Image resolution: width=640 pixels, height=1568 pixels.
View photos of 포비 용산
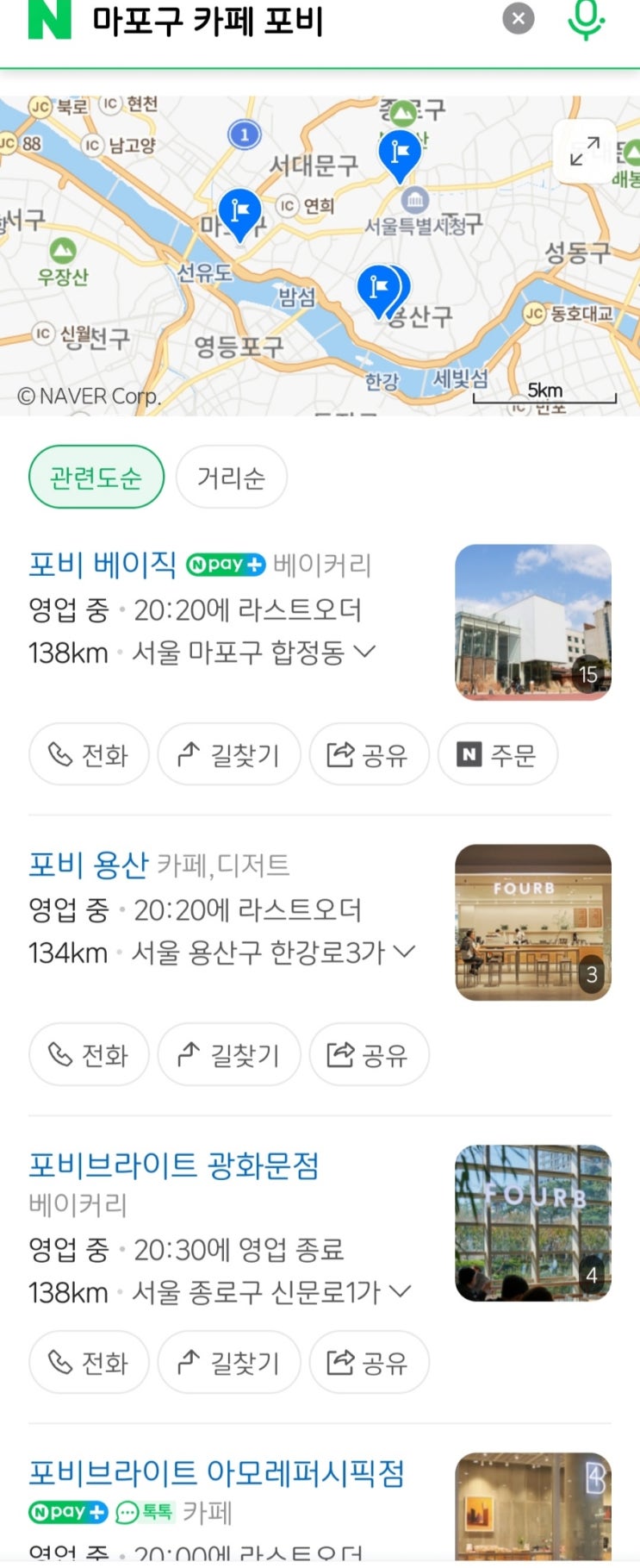pos(533,922)
